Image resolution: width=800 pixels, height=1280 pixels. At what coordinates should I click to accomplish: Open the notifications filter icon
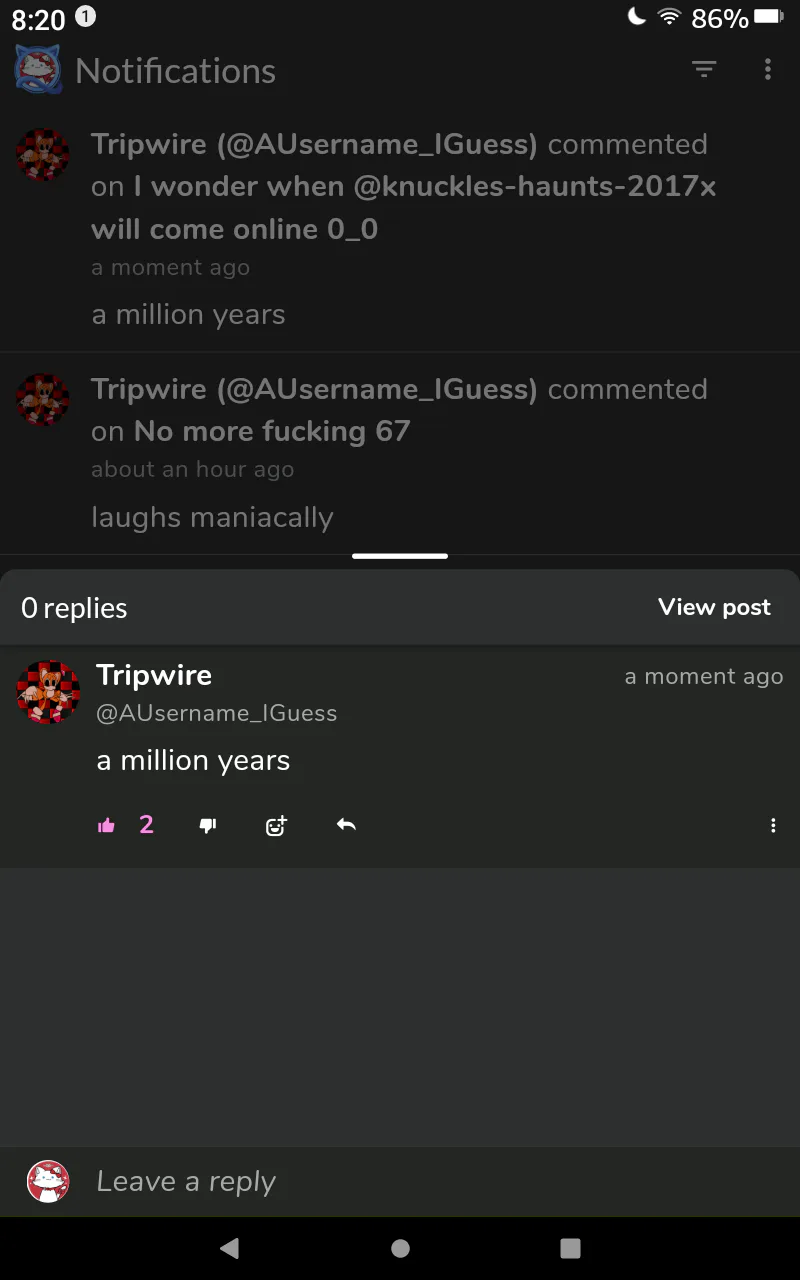point(704,69)
